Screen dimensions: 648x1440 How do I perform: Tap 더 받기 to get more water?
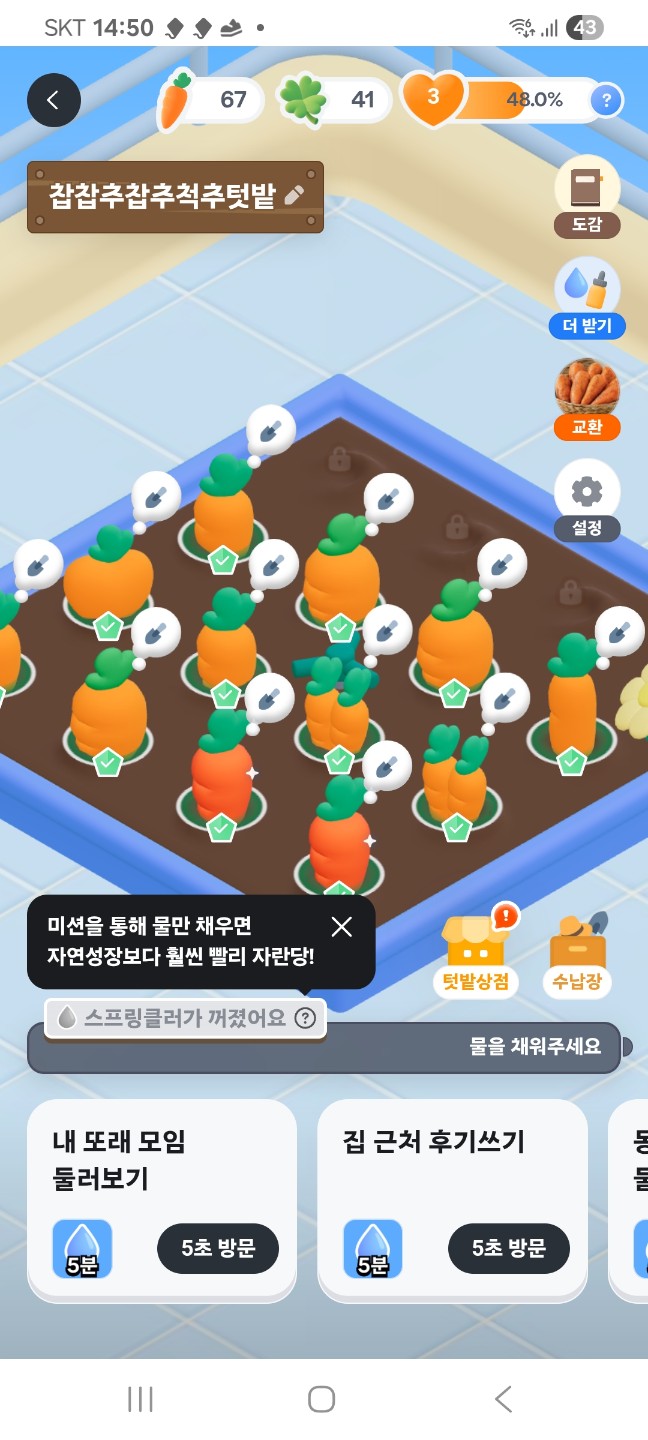point(587,297)
